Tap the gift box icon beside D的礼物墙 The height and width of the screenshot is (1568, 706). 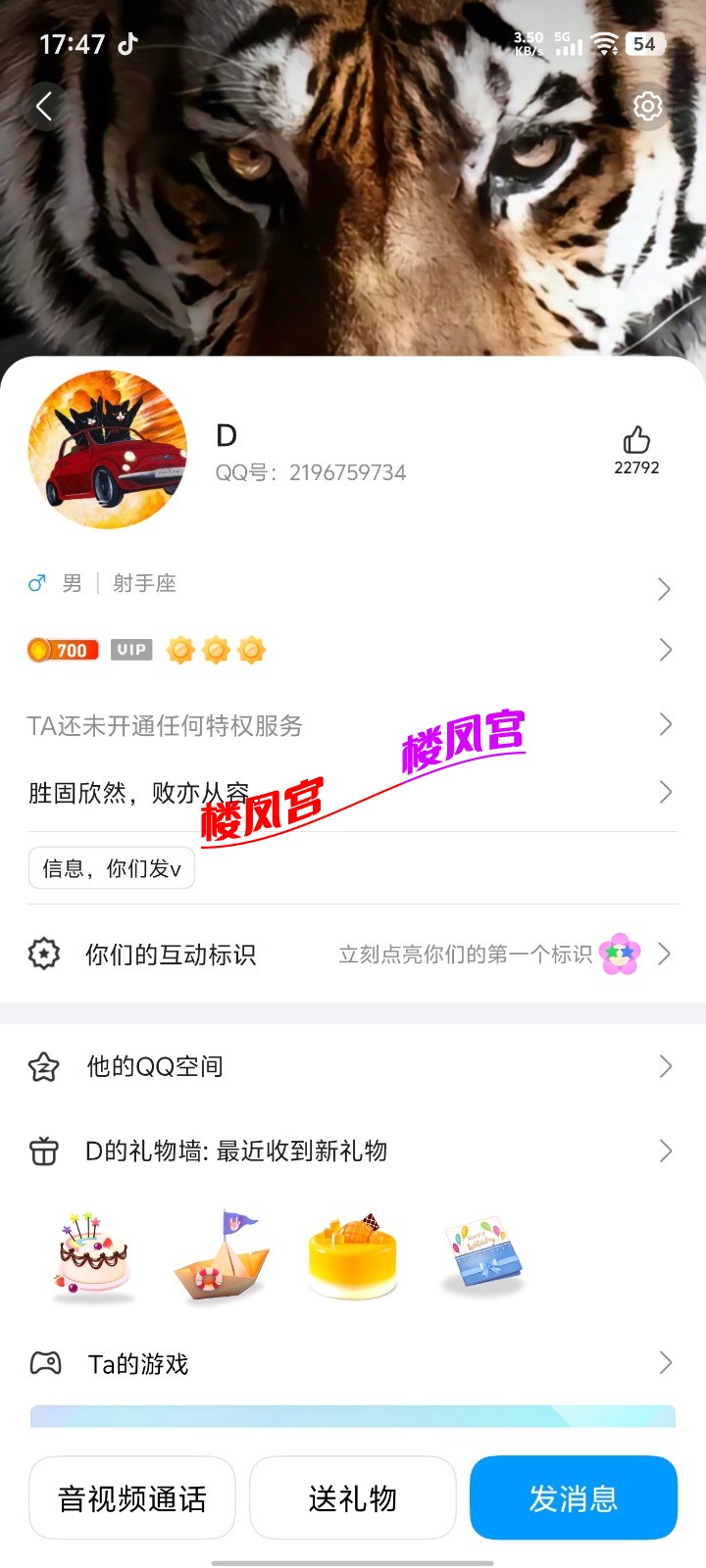44,1151
